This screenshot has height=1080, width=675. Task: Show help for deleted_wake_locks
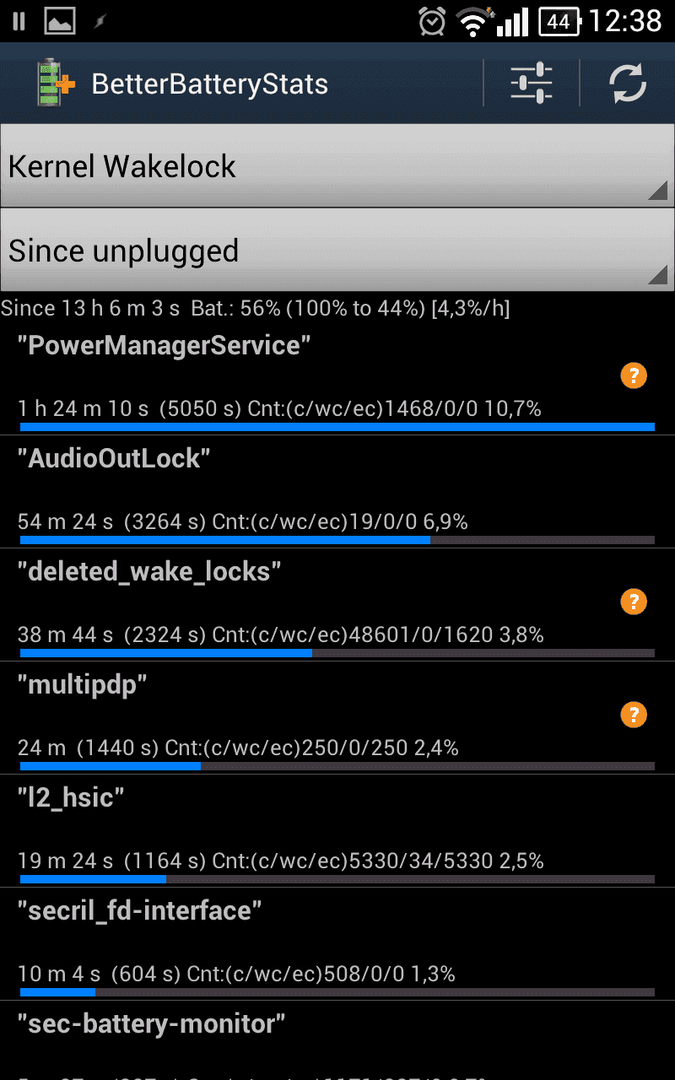click(634, 601)
